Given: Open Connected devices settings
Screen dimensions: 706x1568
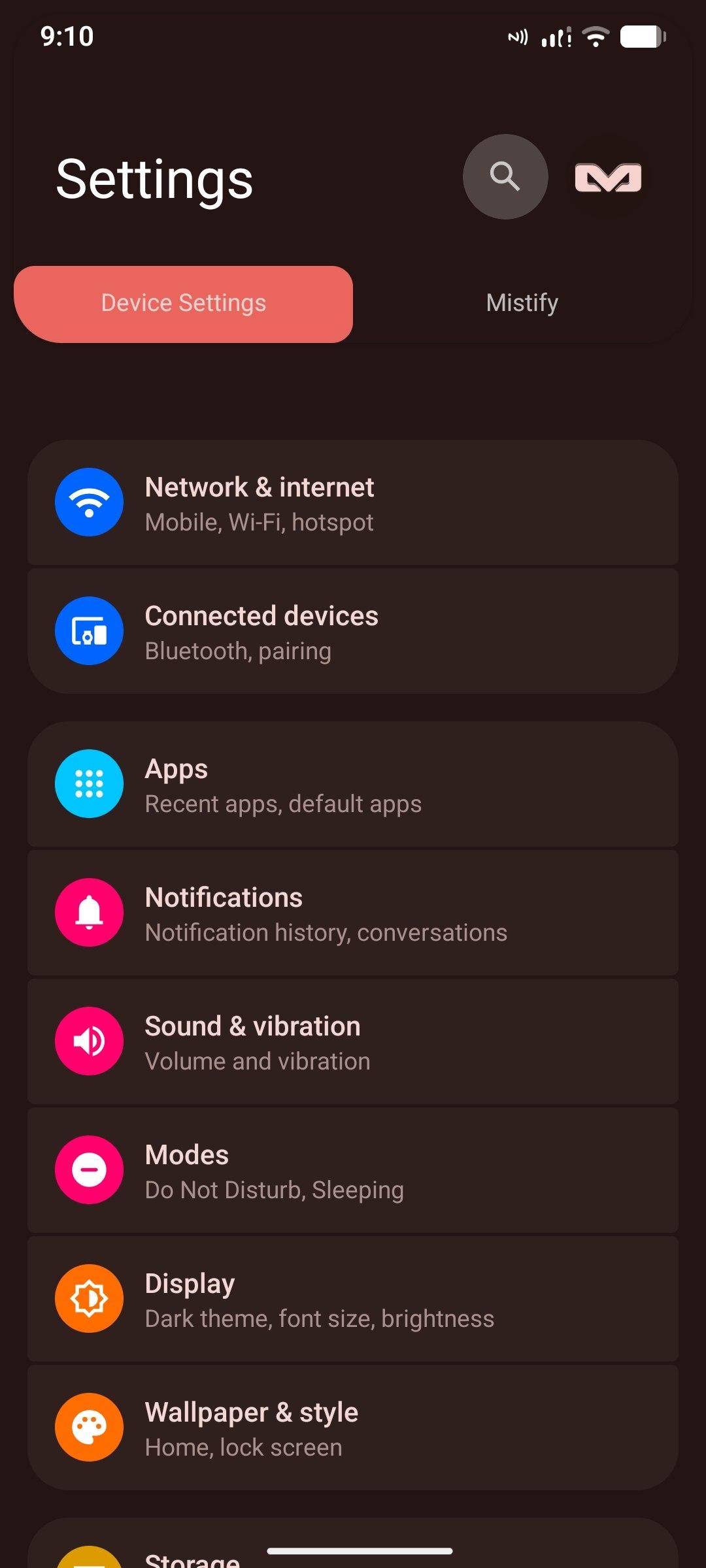Looking at the screenshot, I should (353, 631).
